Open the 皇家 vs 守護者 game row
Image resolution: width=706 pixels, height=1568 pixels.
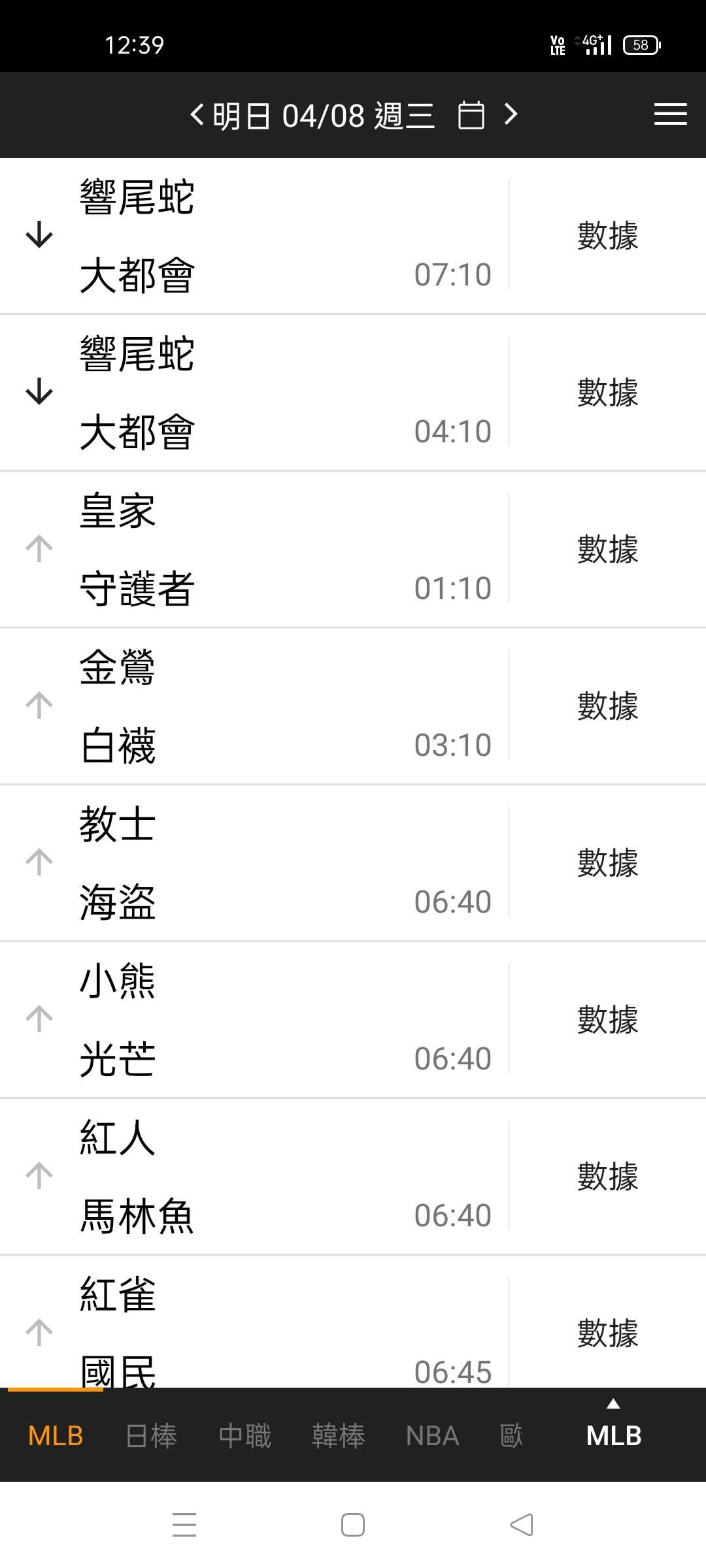click(x=261, y=549)
